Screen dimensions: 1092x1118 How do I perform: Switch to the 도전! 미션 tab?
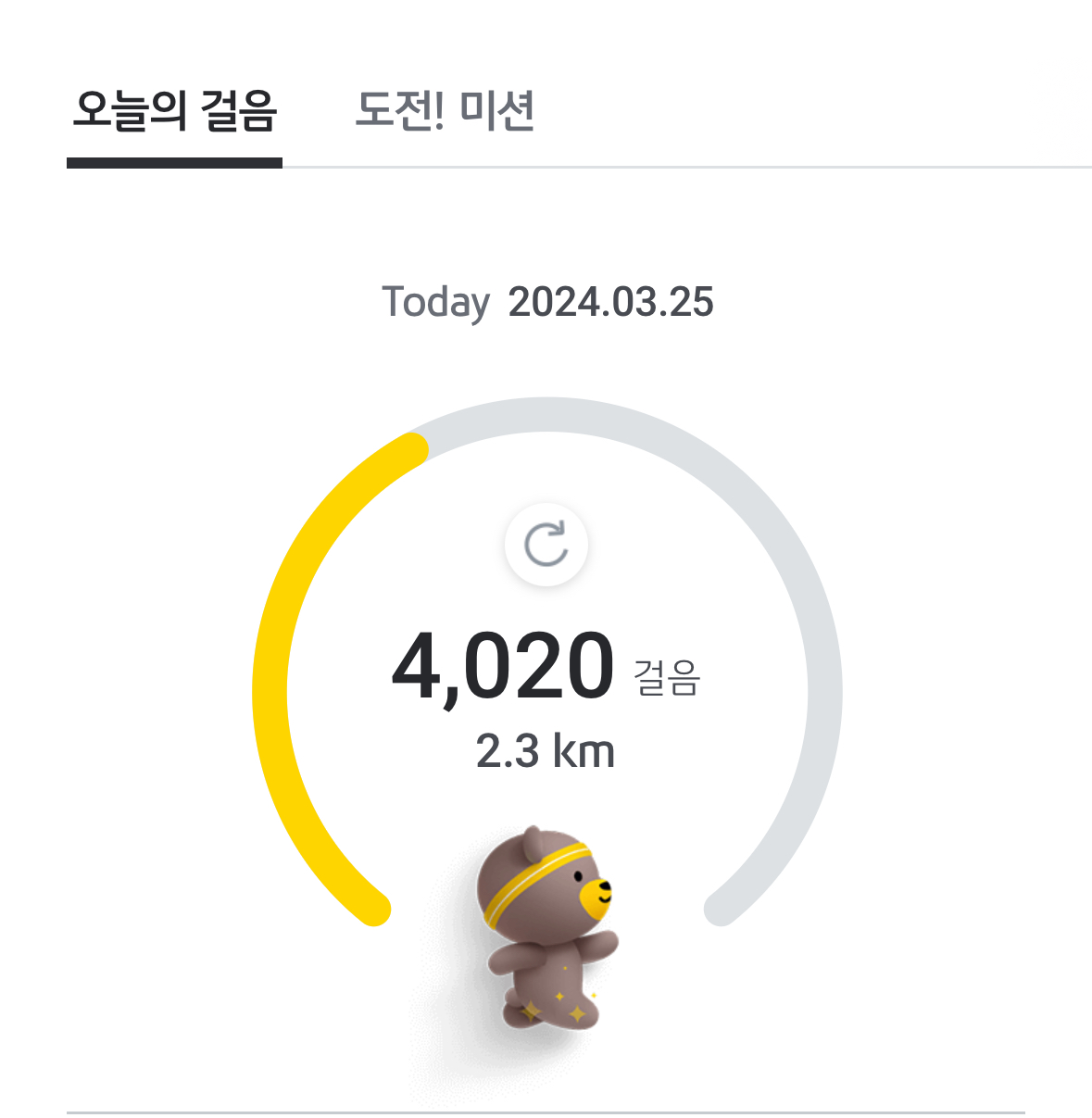[445, 112]
